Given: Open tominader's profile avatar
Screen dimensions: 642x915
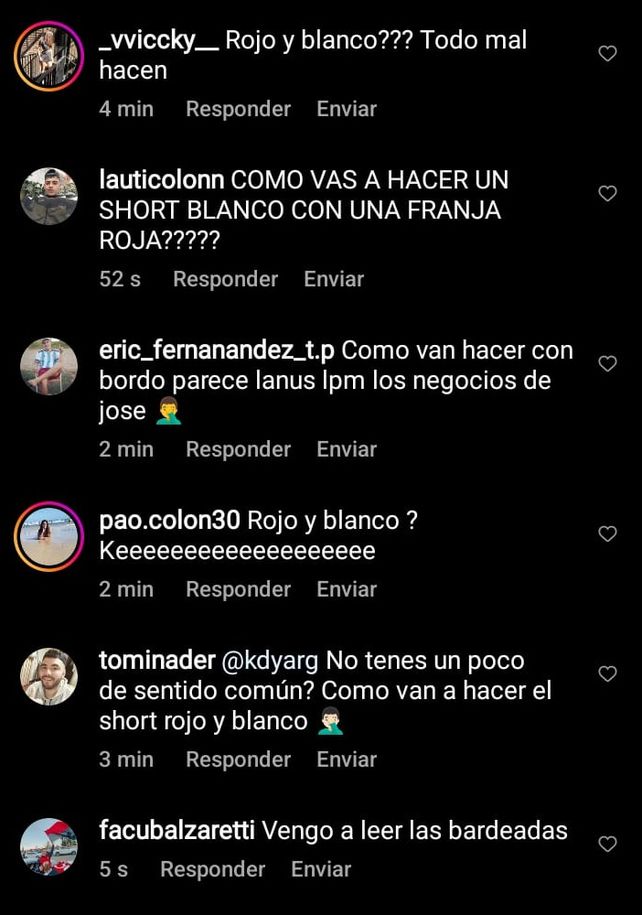Looking at the screenshot, I should [49, 676].
